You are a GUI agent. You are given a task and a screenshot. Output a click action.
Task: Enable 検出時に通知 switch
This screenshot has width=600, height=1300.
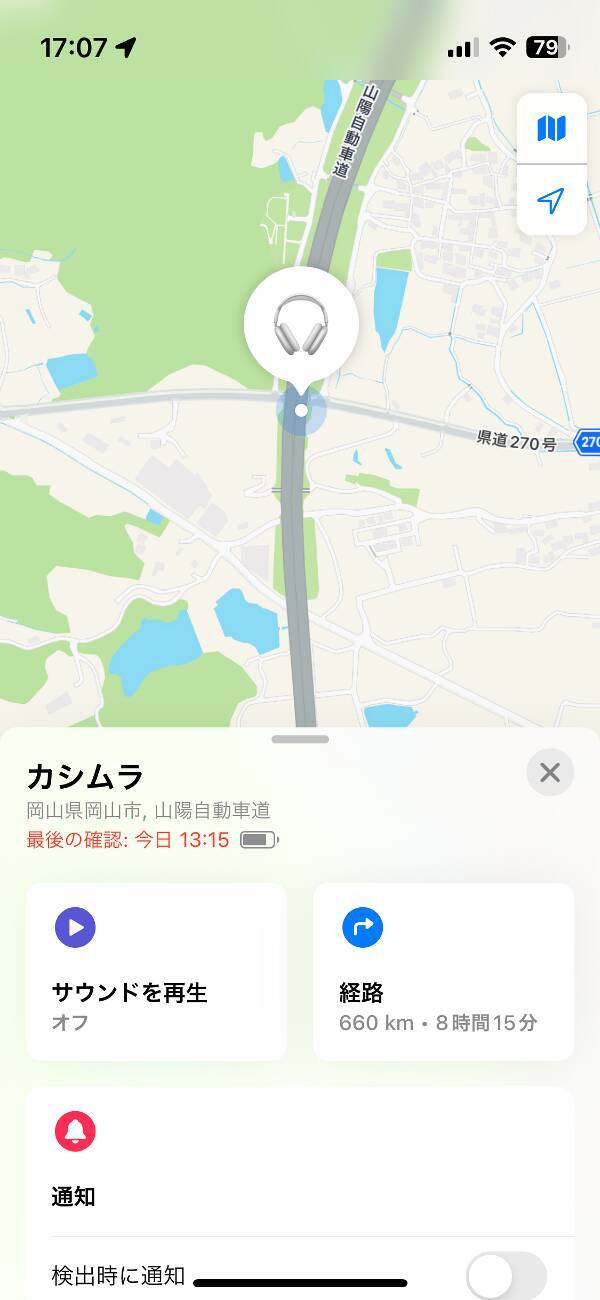(506, 1276)
